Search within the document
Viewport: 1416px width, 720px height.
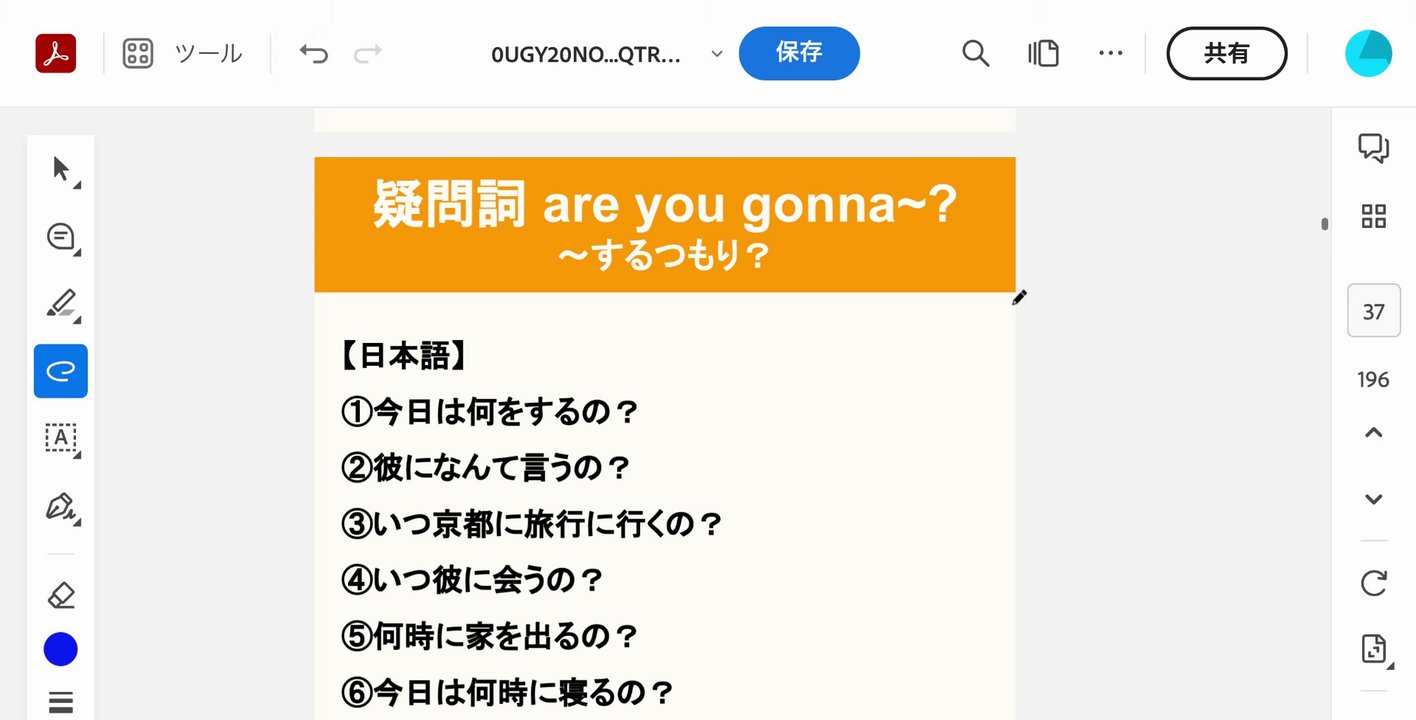point(975,53)
